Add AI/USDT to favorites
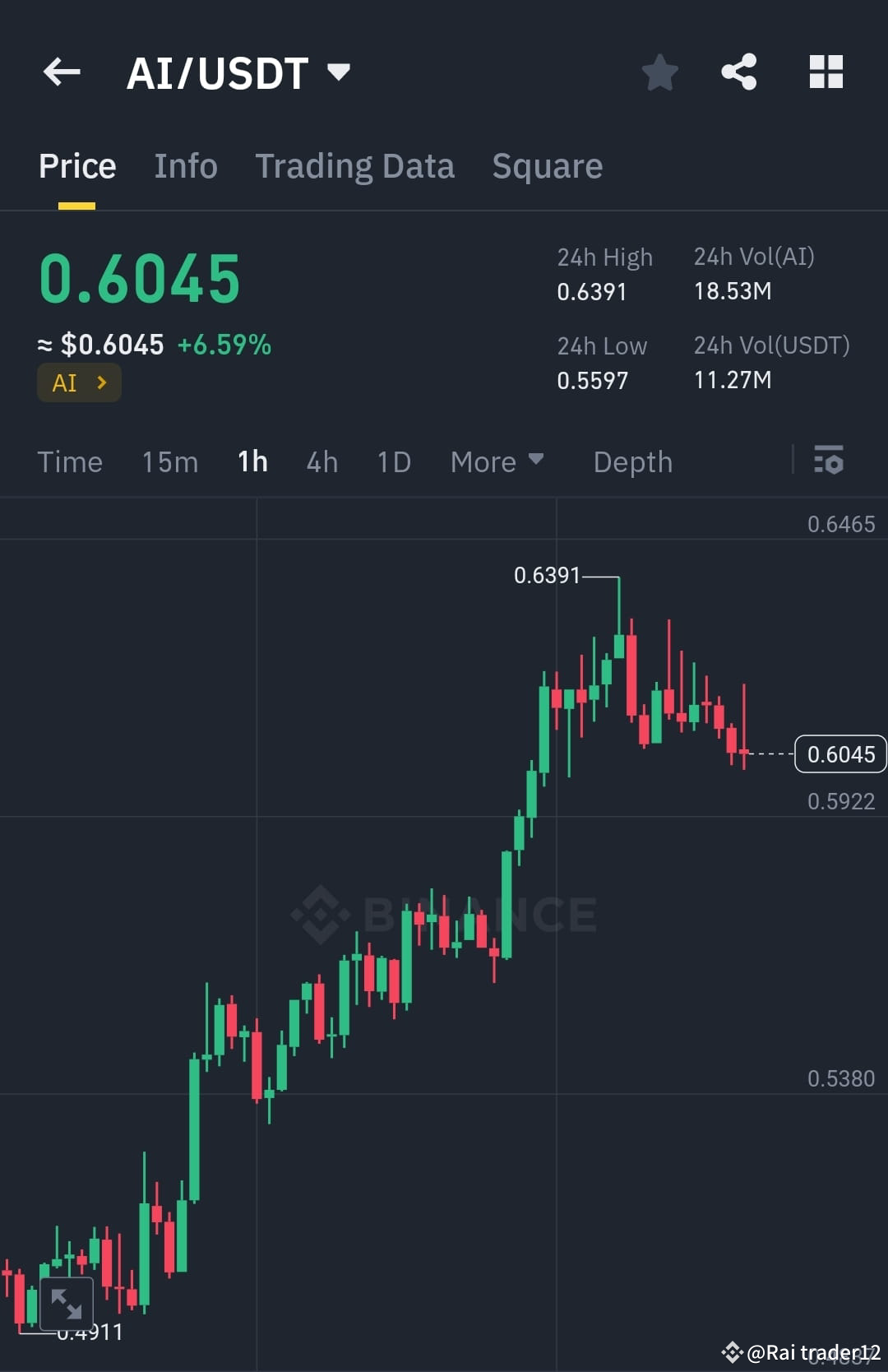888x1372 pixels. (x=660, y=72)
